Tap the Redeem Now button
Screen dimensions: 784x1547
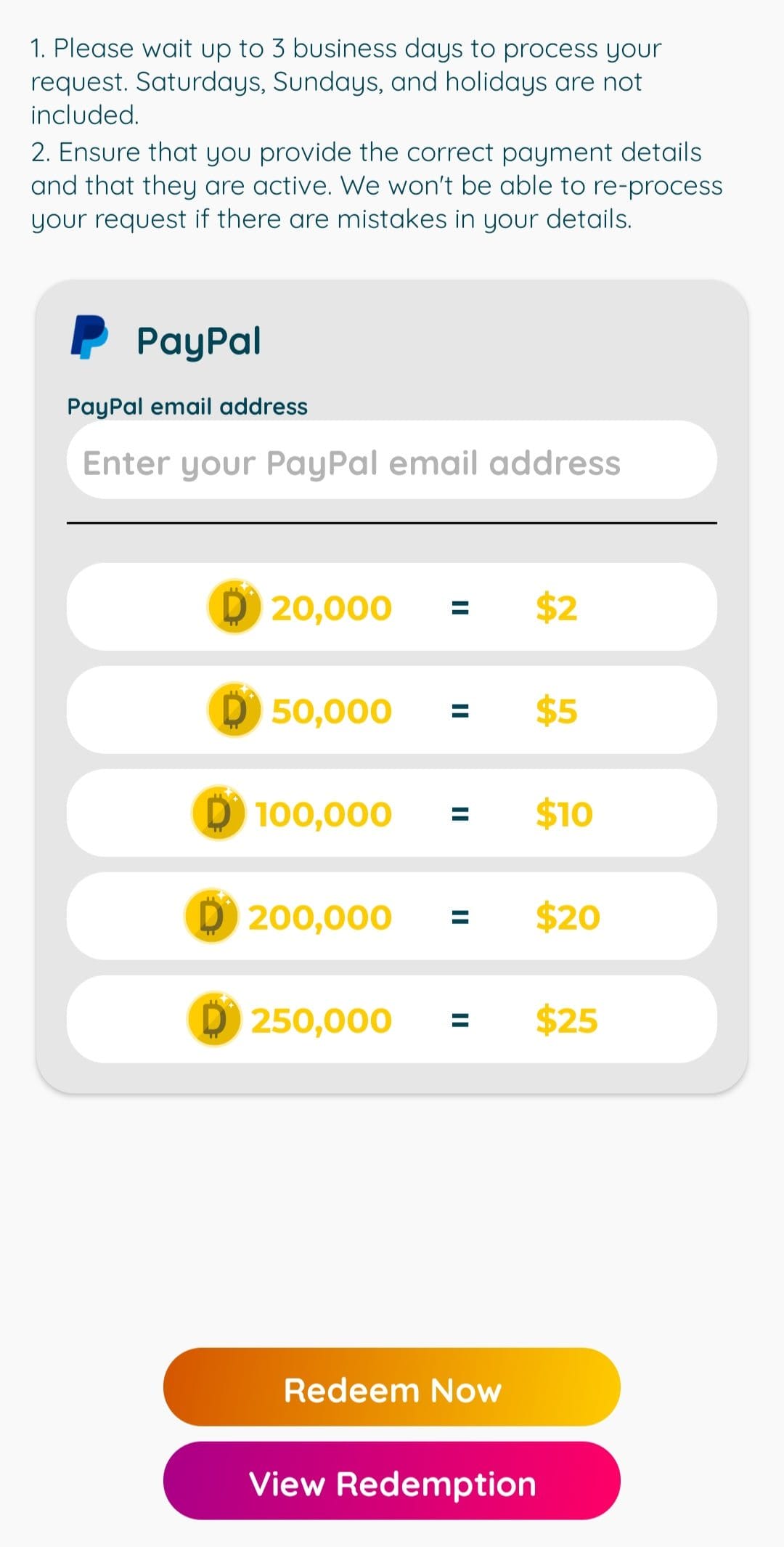coord(392,1387)
